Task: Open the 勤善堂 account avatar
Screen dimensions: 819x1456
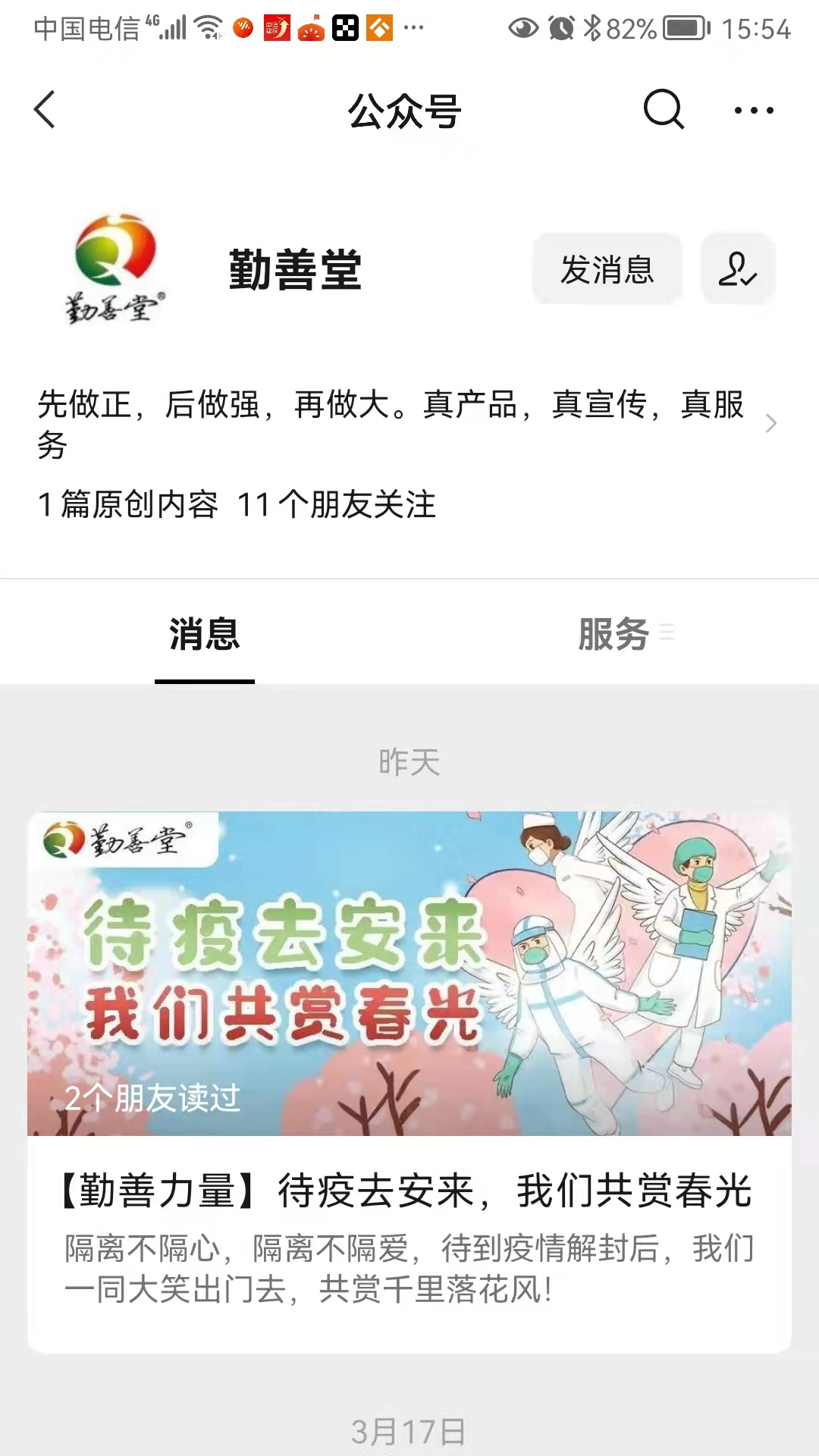Action: pos(115,269)
